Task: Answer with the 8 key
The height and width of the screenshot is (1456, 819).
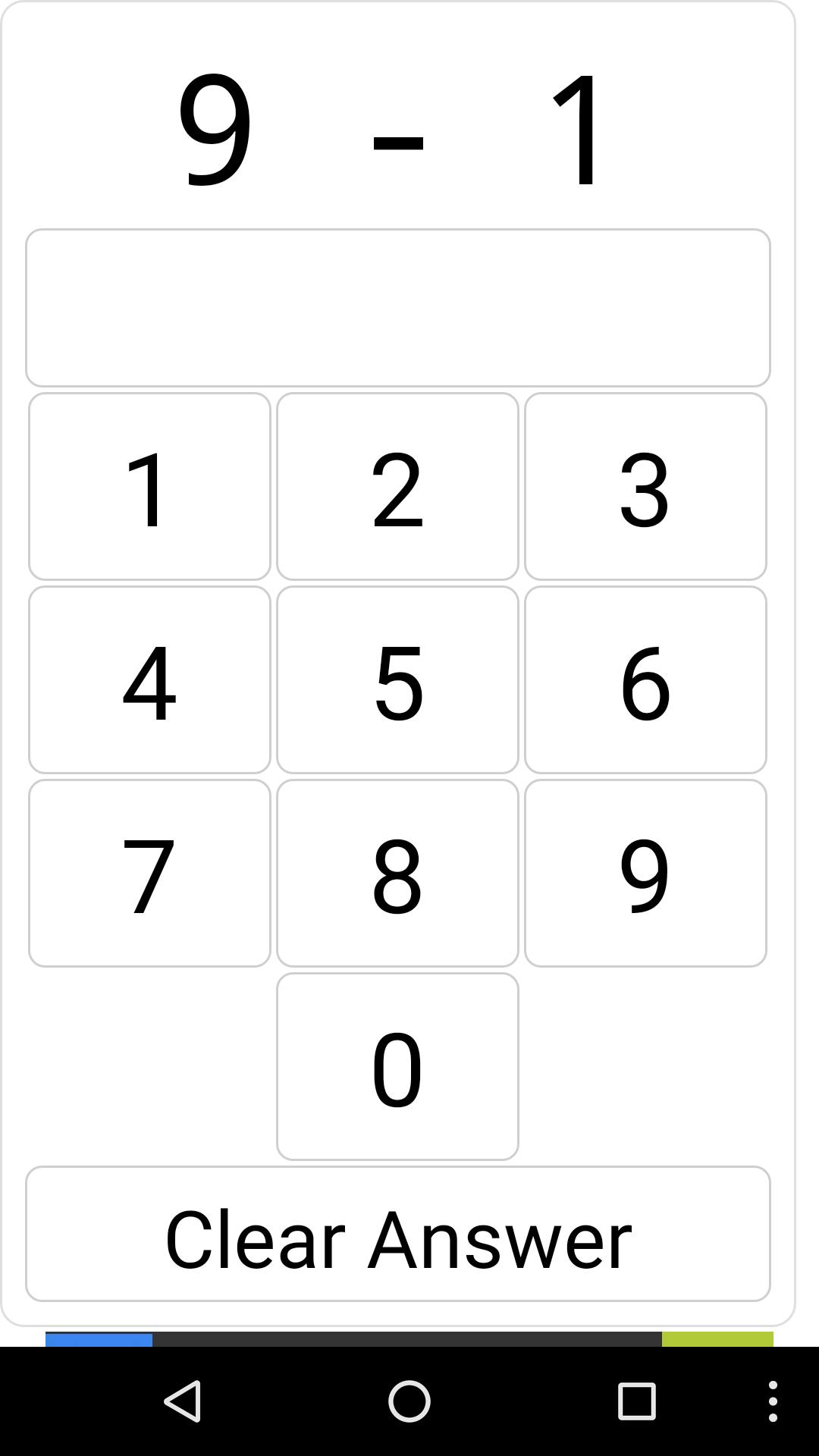Action: click(397, 873)
